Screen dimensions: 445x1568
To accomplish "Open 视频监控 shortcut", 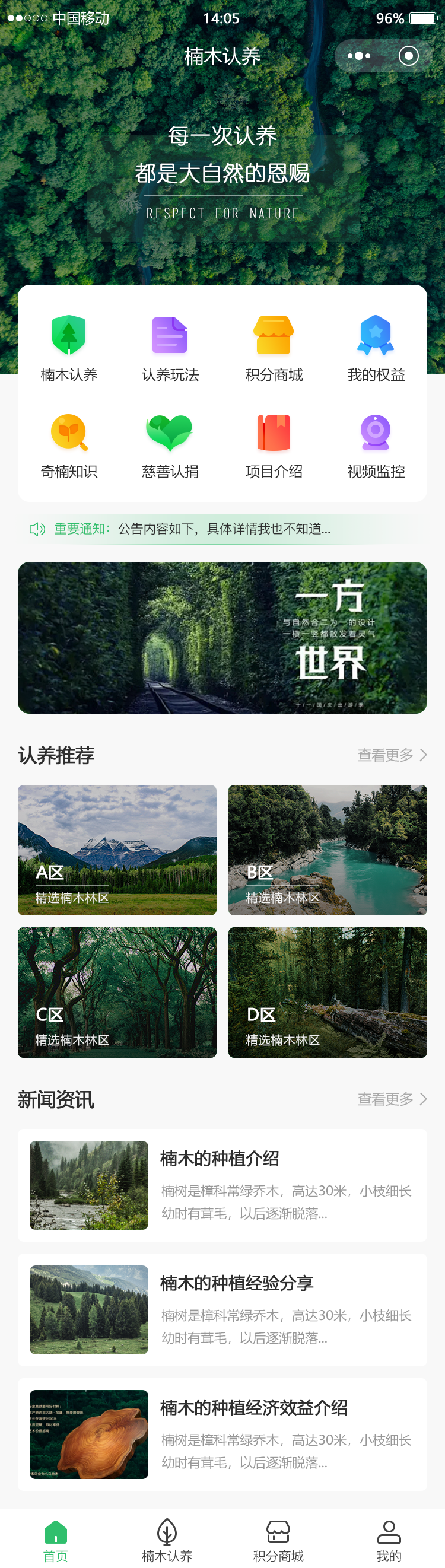I will click(x=376, y=446).
